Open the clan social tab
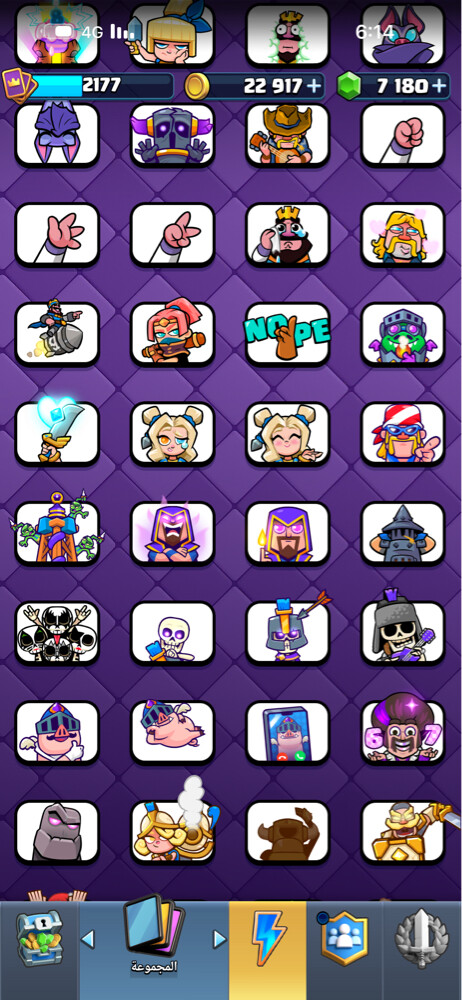The image size is (462, 1000). (x=345, y=941)
